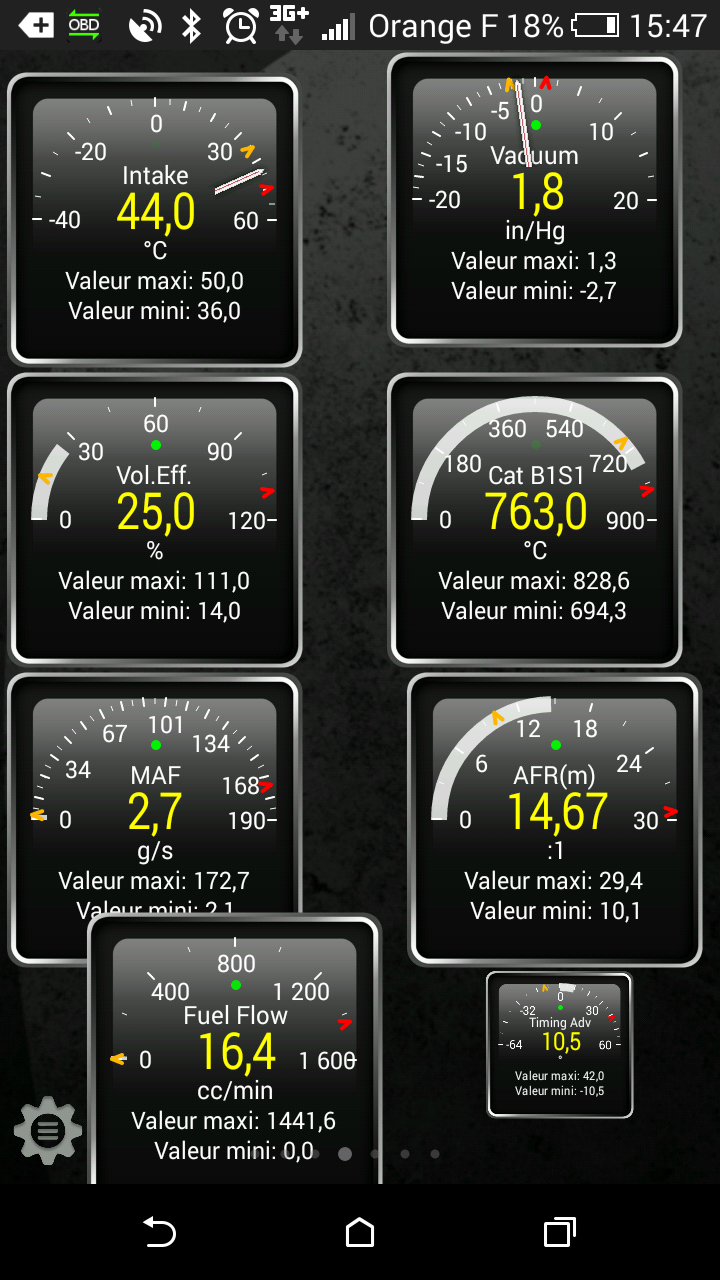The height and width of the screenshot is (1280, 720).
Task: Tap the Fuel Flow gauge
Action: coord(235,1048)
